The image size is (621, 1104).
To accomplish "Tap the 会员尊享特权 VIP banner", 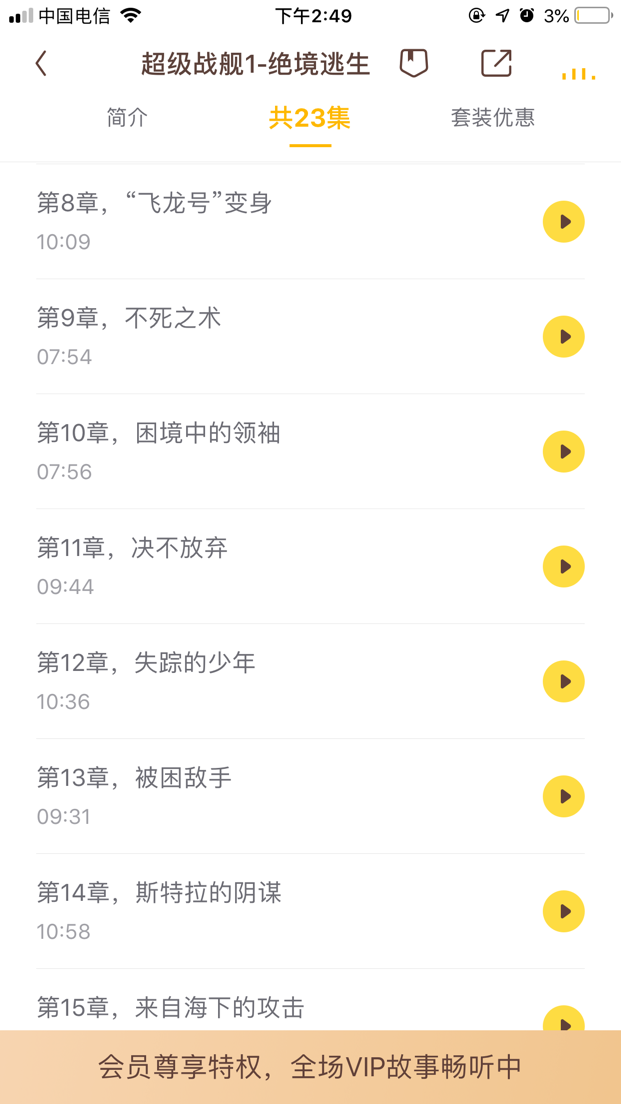I will [x=310, y=1067].
